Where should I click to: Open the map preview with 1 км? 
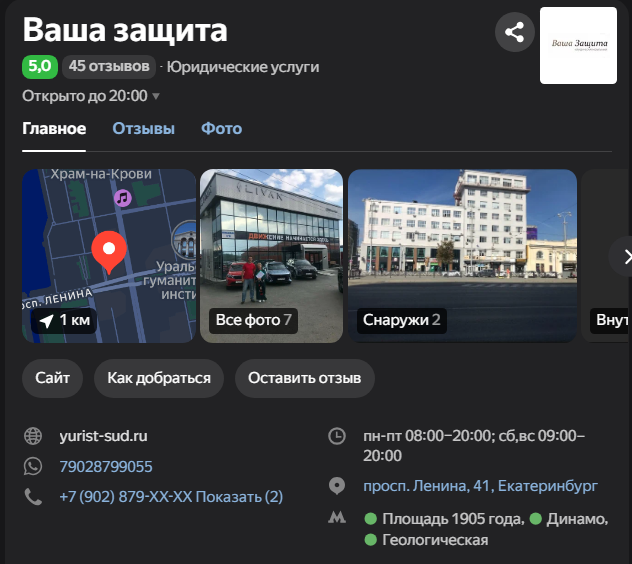(x=109, y=256)
